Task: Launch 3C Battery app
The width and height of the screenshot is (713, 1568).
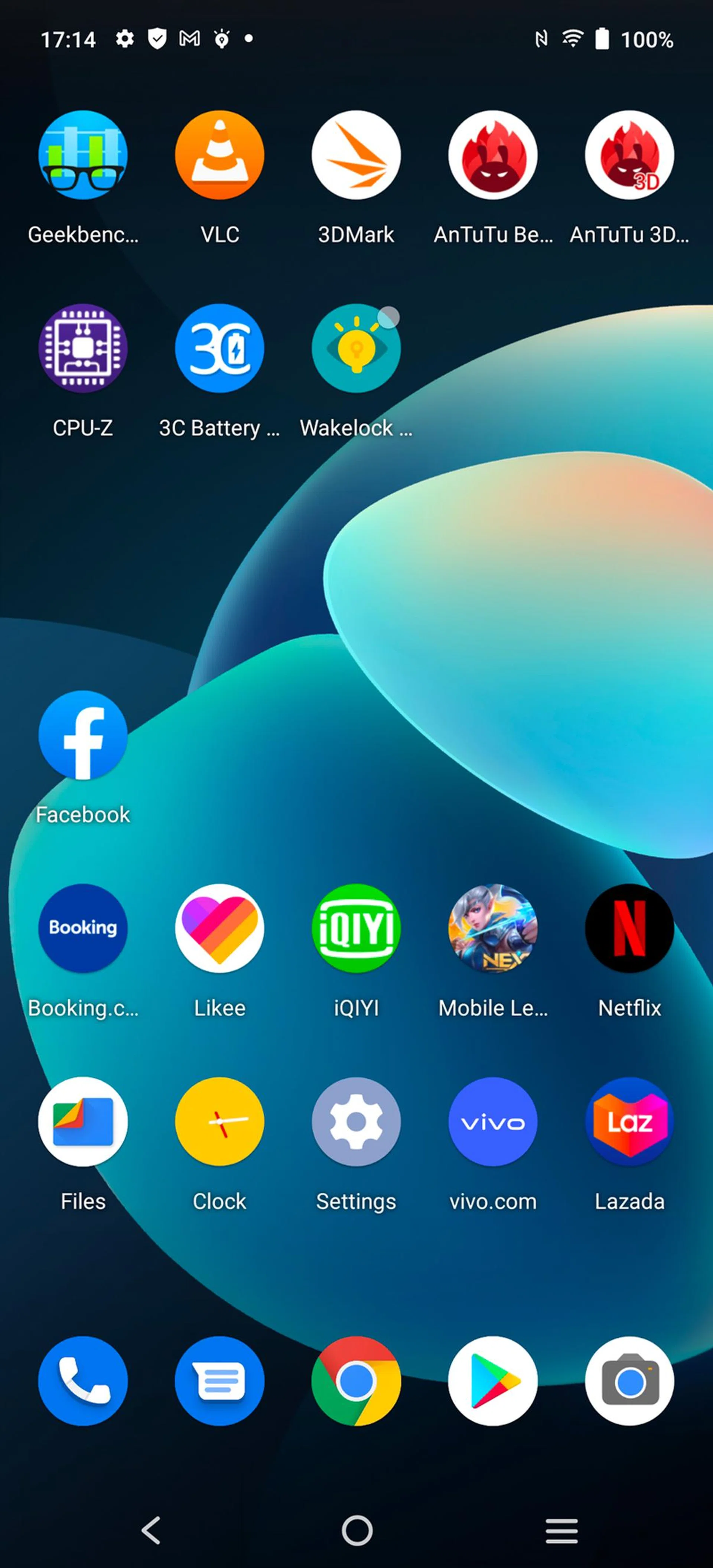Action: tap(219, 348)
